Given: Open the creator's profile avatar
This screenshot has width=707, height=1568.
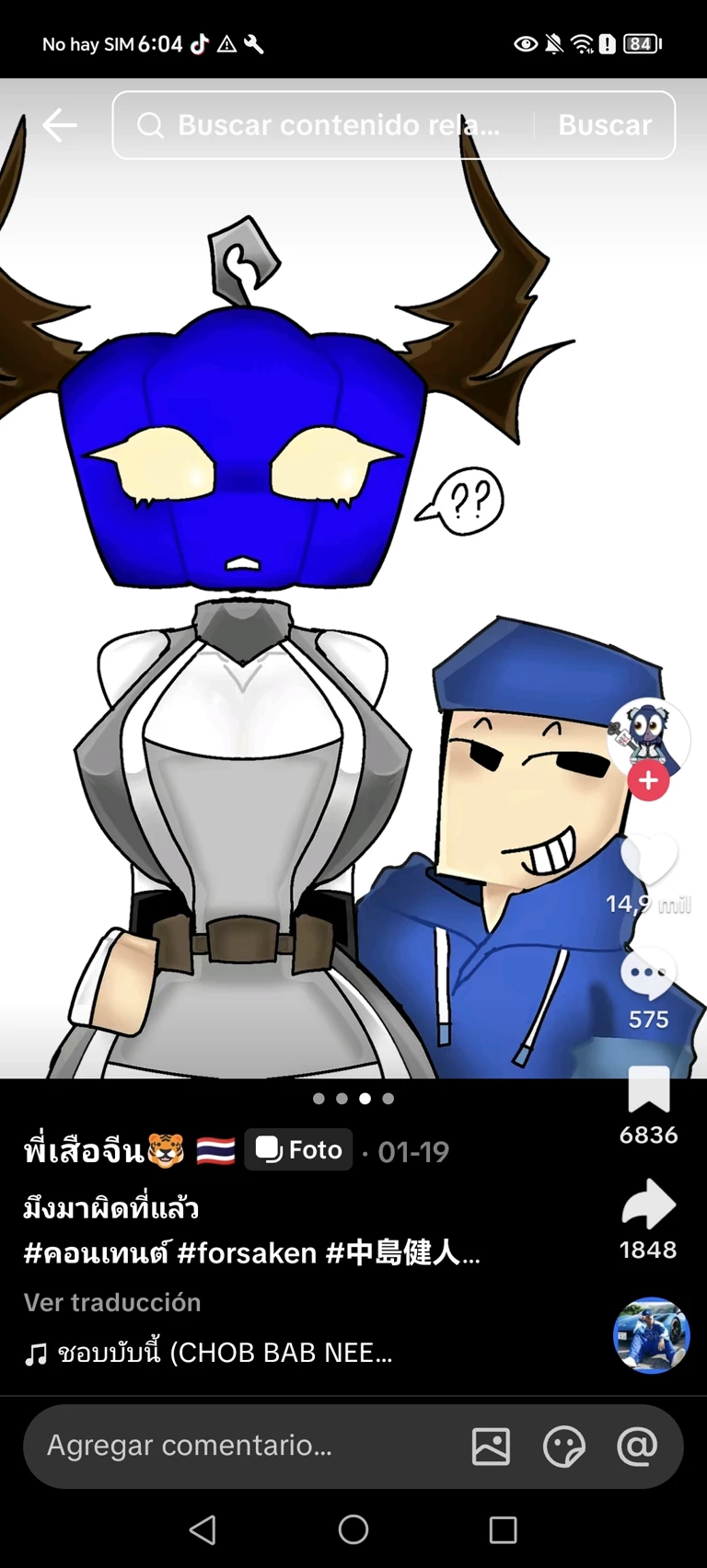Looking at the screenshot, I should coord(649,736).
